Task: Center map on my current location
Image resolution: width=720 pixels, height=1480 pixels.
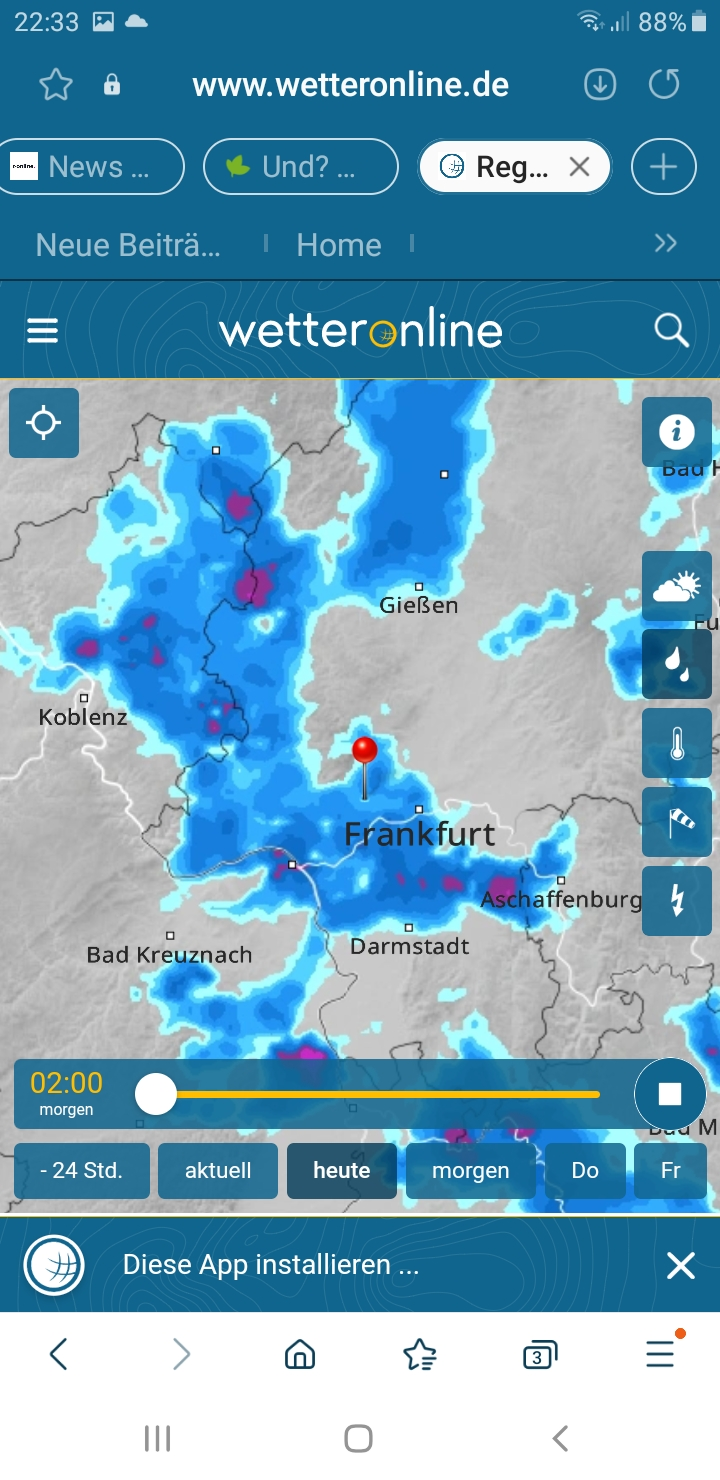Action: click(x=44, y=423)
